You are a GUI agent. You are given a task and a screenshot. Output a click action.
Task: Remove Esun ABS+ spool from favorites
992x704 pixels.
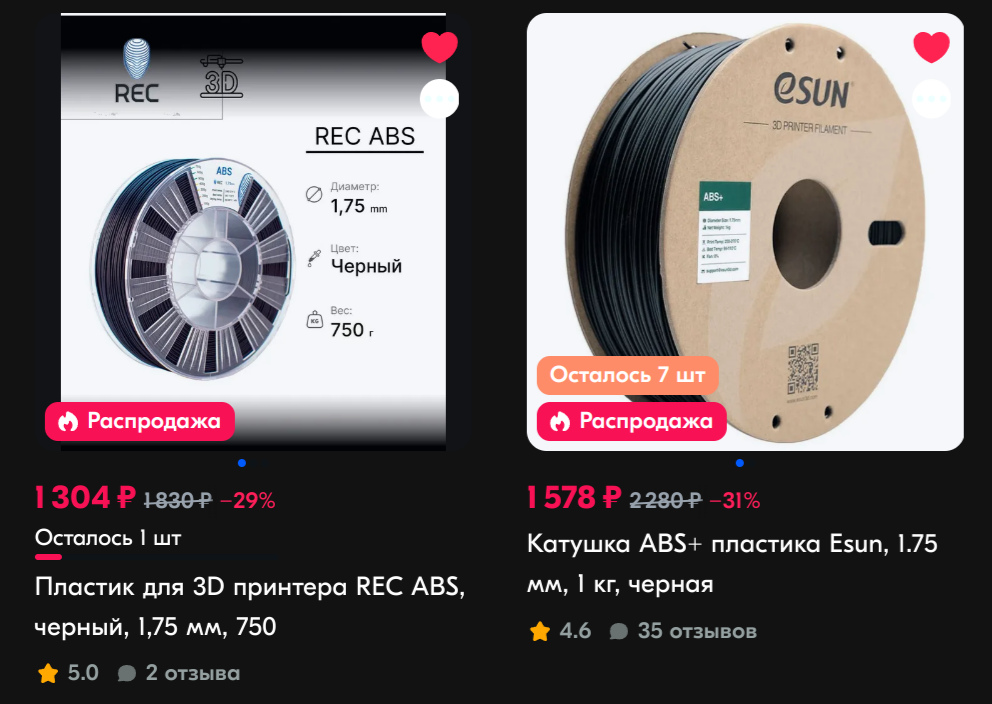point(931,47)
